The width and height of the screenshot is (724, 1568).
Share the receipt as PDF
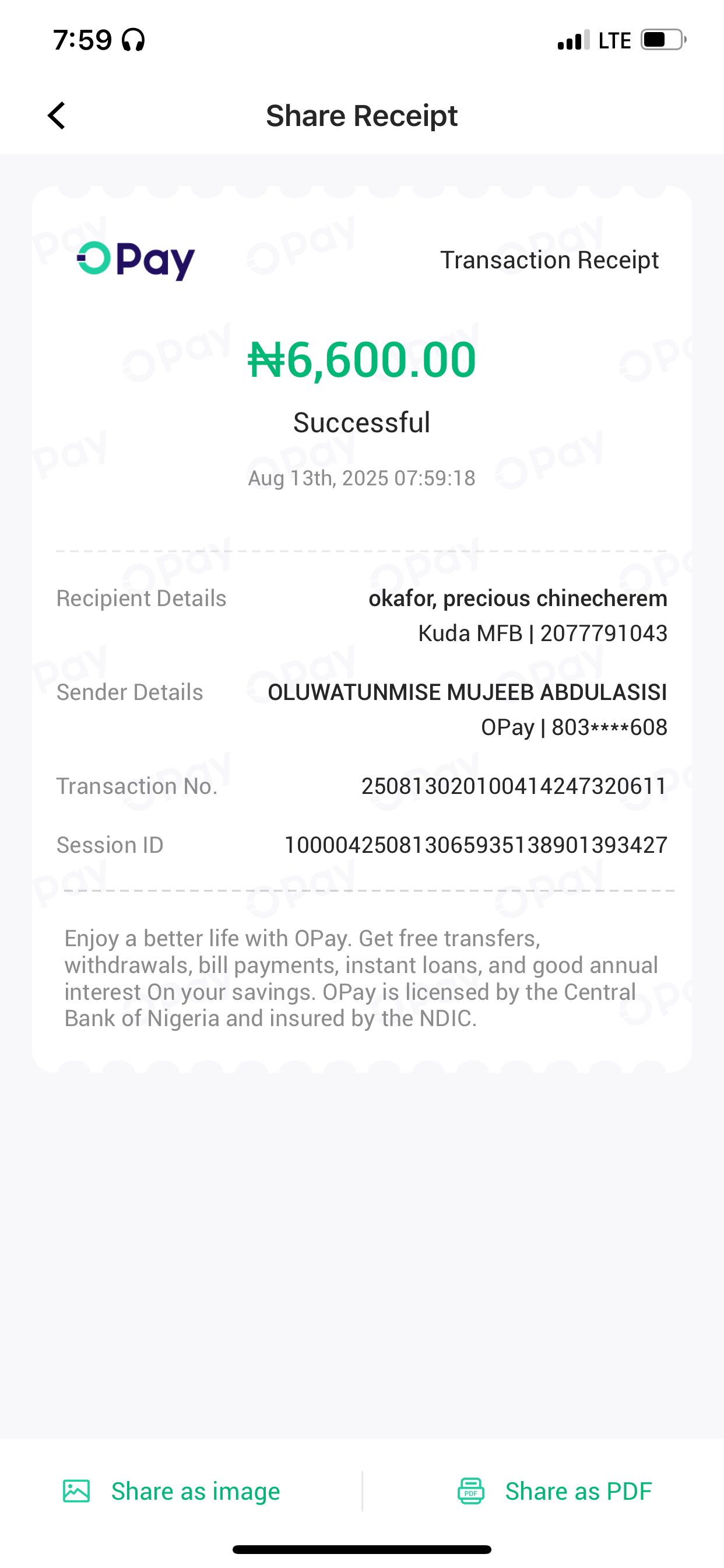554,1490
